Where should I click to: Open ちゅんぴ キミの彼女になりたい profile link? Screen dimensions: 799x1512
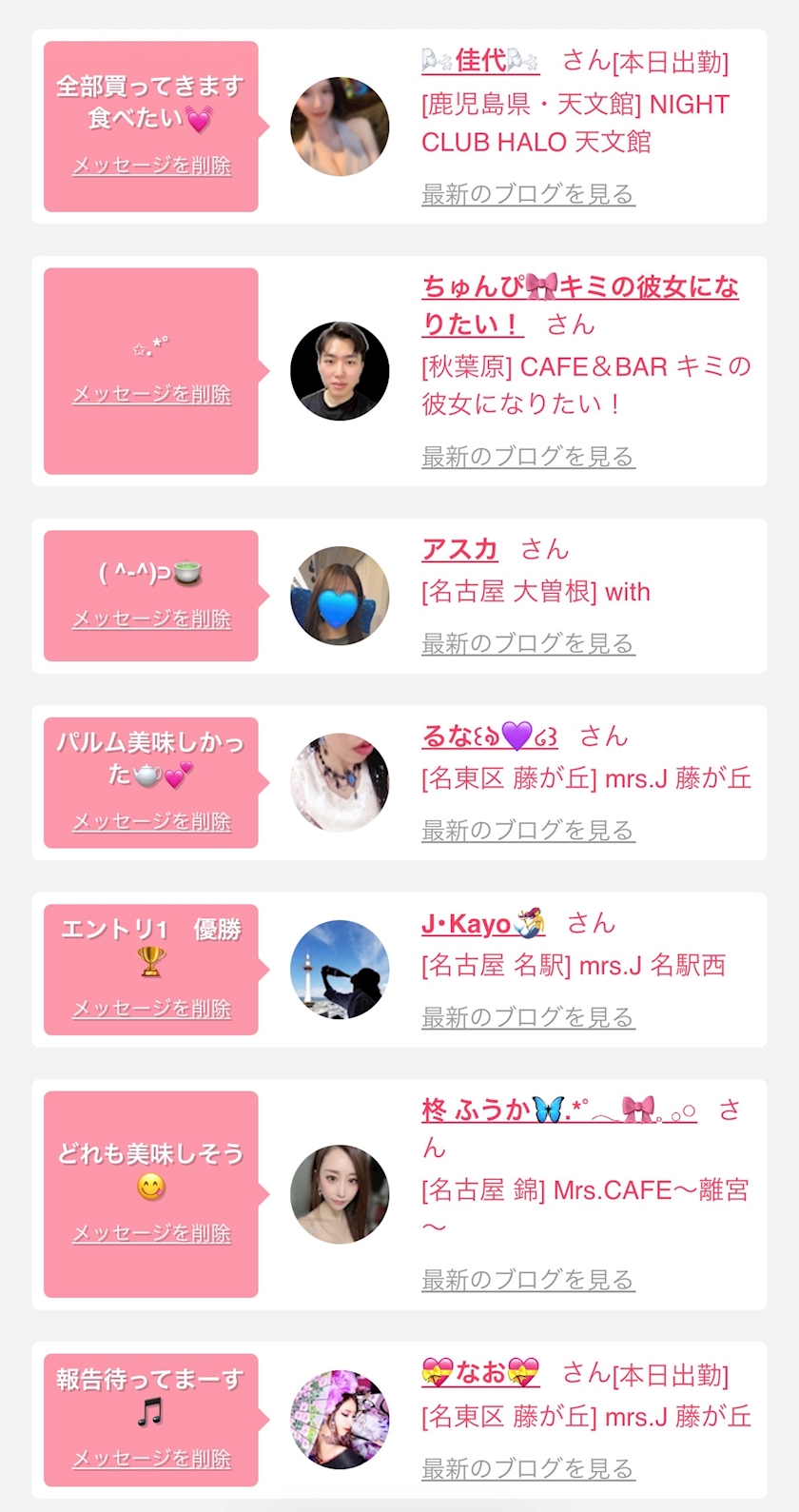(x=579, y=287)
